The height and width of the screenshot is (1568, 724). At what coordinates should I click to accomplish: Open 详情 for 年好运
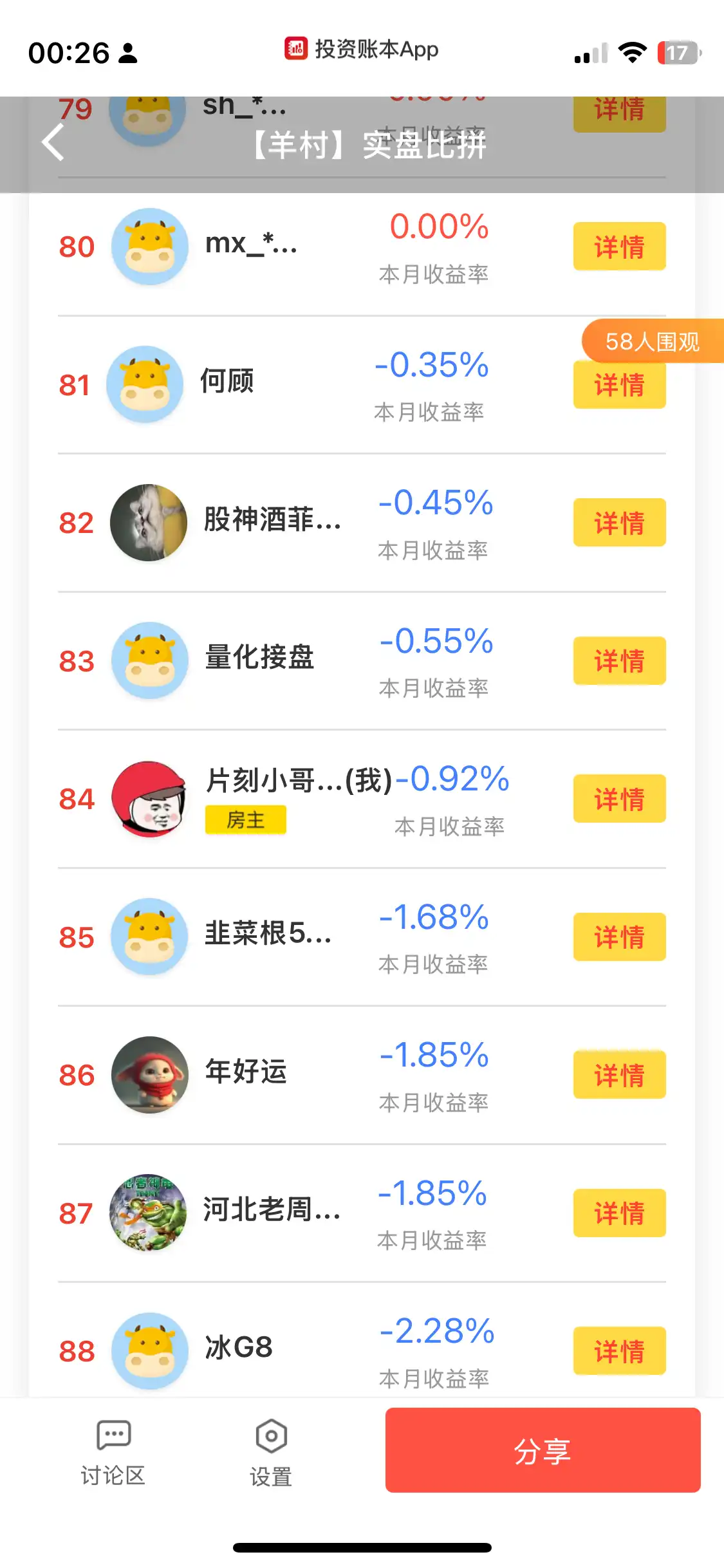(619, 1075)
